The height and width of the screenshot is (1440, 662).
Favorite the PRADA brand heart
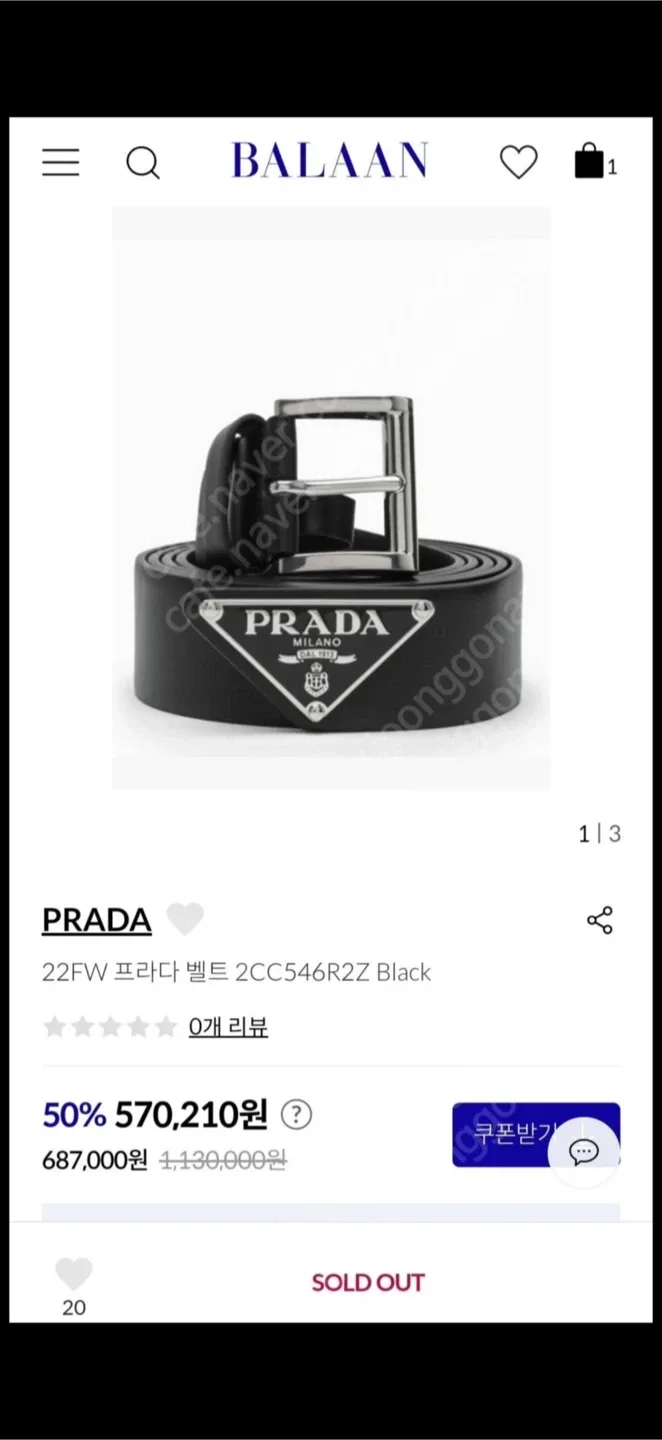point(184,918)
